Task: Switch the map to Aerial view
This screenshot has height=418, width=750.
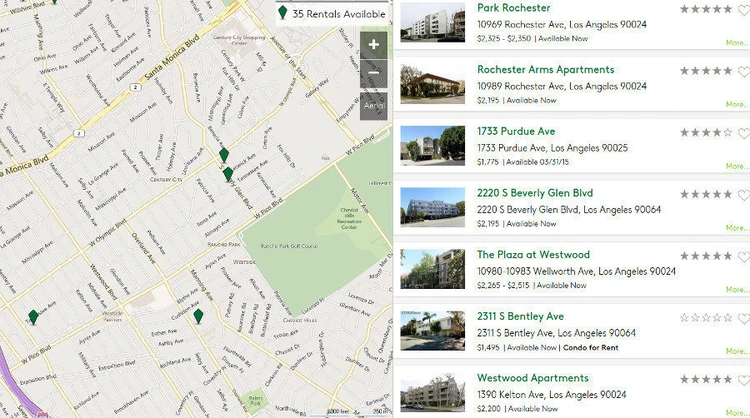Action: coord(374,103)
